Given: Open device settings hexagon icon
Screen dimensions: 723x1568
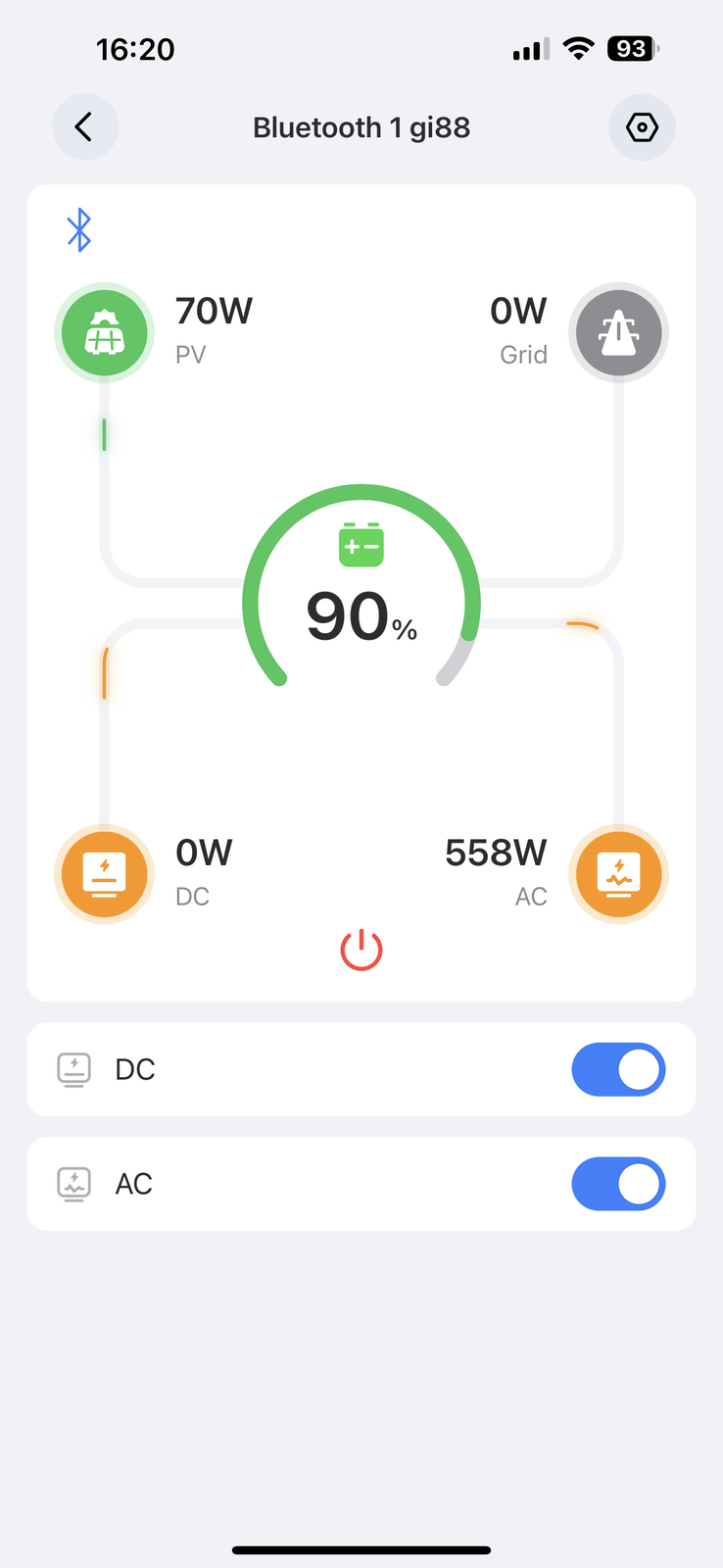Looking at the screenshot, I should coord(642,127).
